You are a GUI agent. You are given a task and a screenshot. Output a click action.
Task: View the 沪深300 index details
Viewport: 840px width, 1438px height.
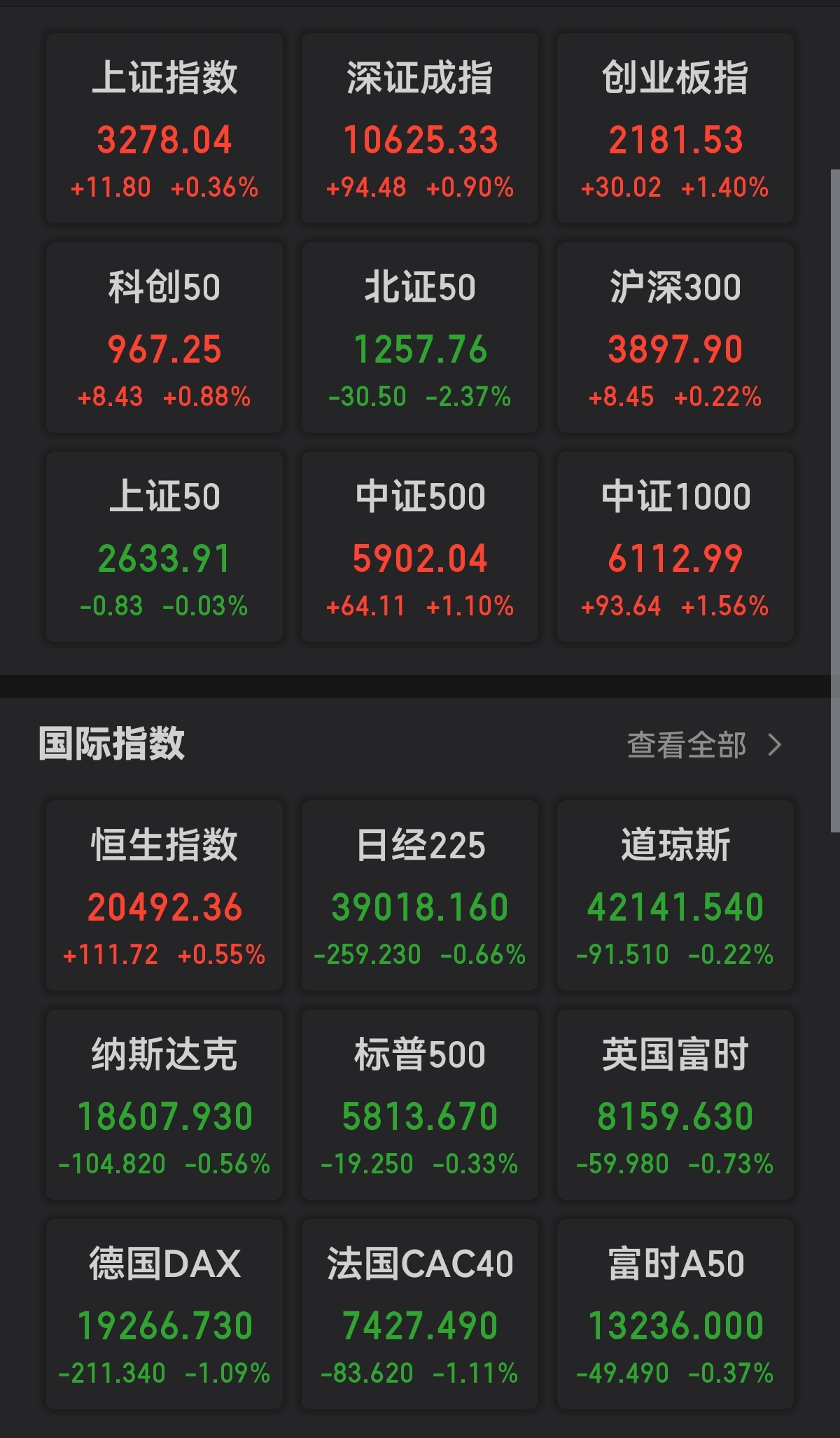point(674,336)
